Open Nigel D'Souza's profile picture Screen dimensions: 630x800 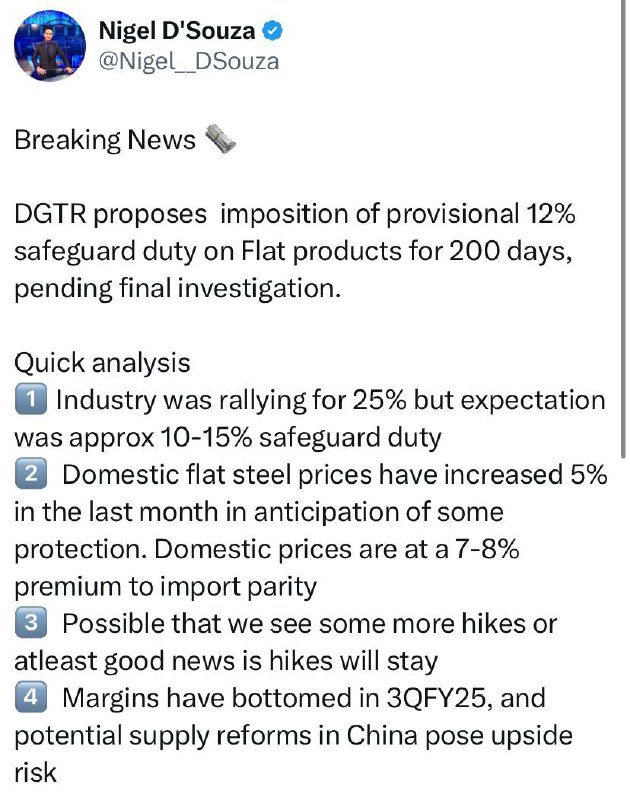50,46
